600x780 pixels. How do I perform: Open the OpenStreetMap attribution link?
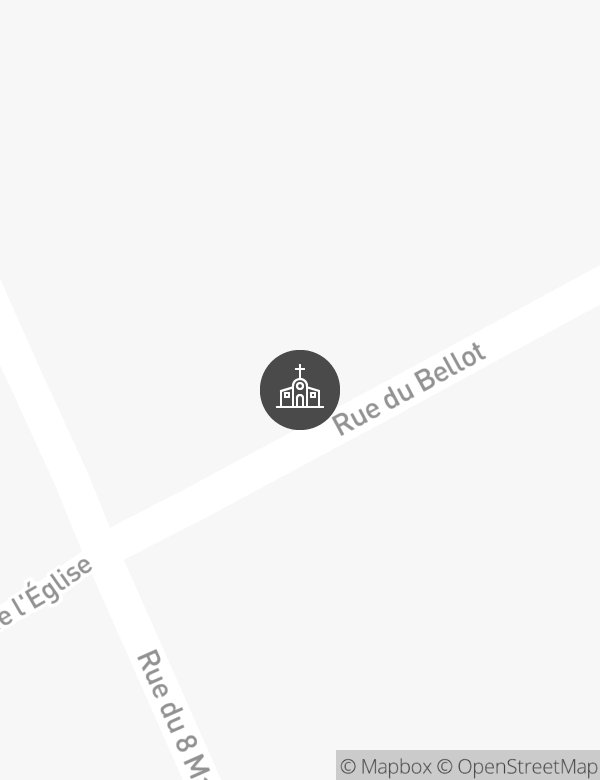point(517,766)
